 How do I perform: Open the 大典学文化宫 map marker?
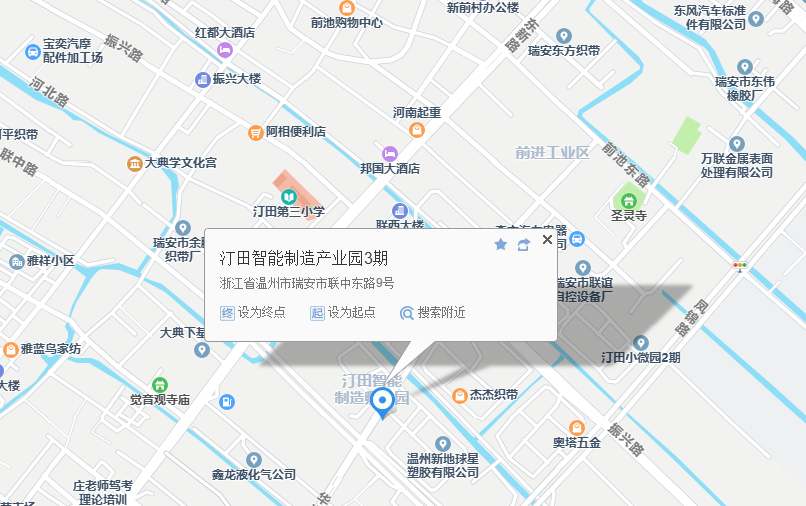[134, 163]
